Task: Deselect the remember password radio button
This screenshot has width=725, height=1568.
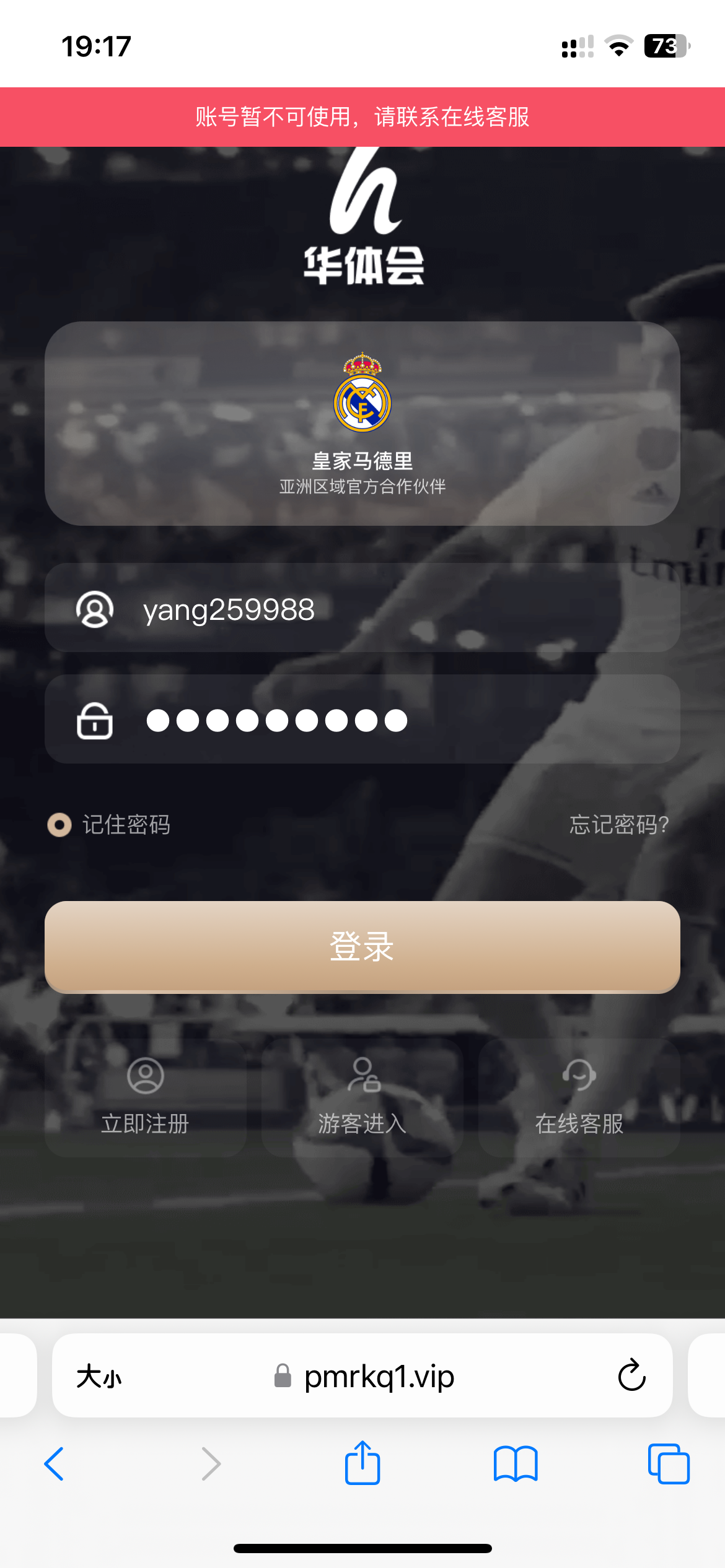Action: point(59,824)
